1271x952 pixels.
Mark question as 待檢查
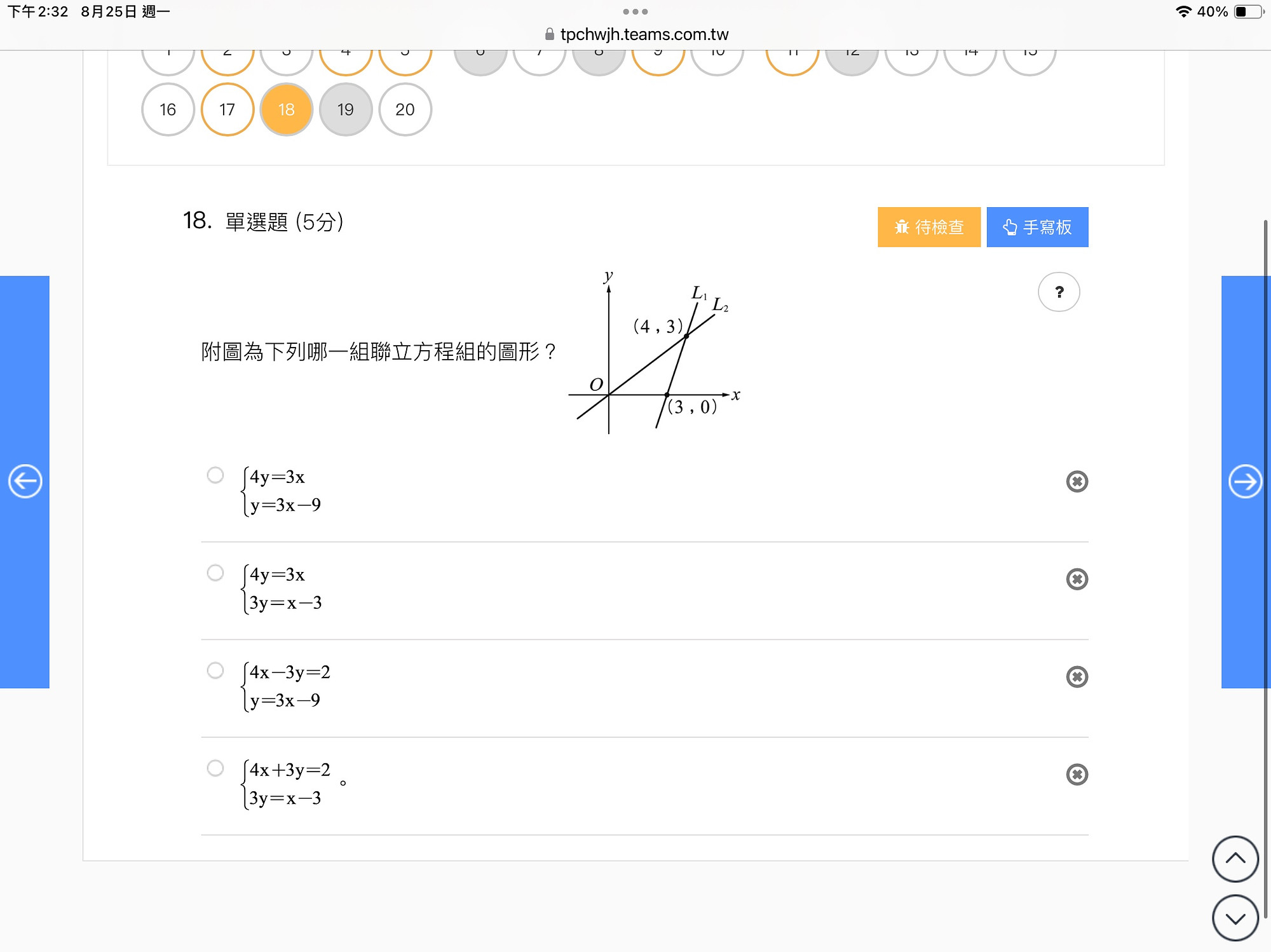[928, 227]
